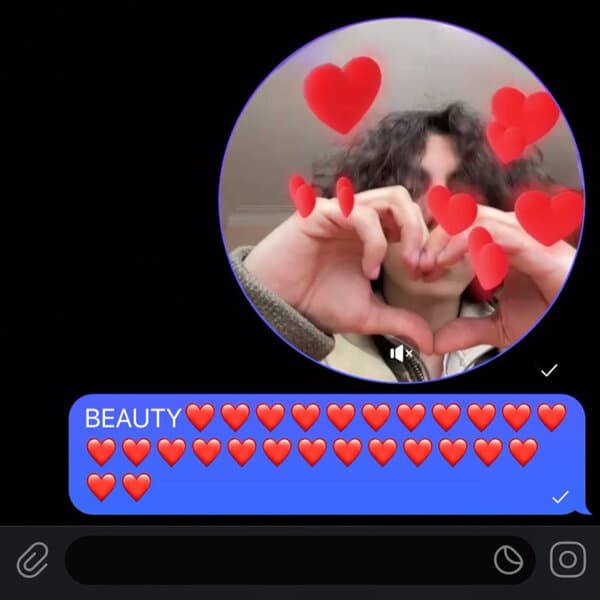
Task: Play the round video message
Action: point(400,200)
